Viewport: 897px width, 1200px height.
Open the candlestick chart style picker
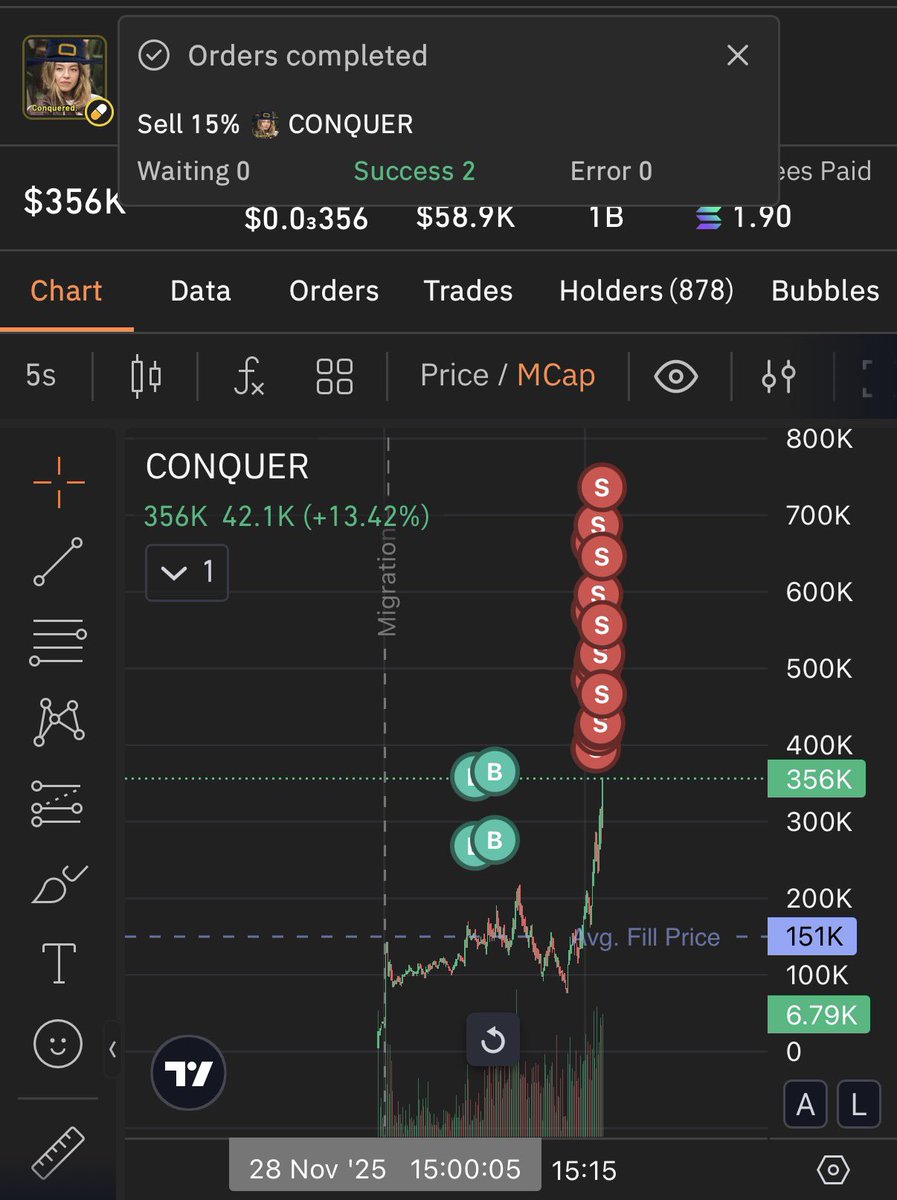tap(146, 376)
